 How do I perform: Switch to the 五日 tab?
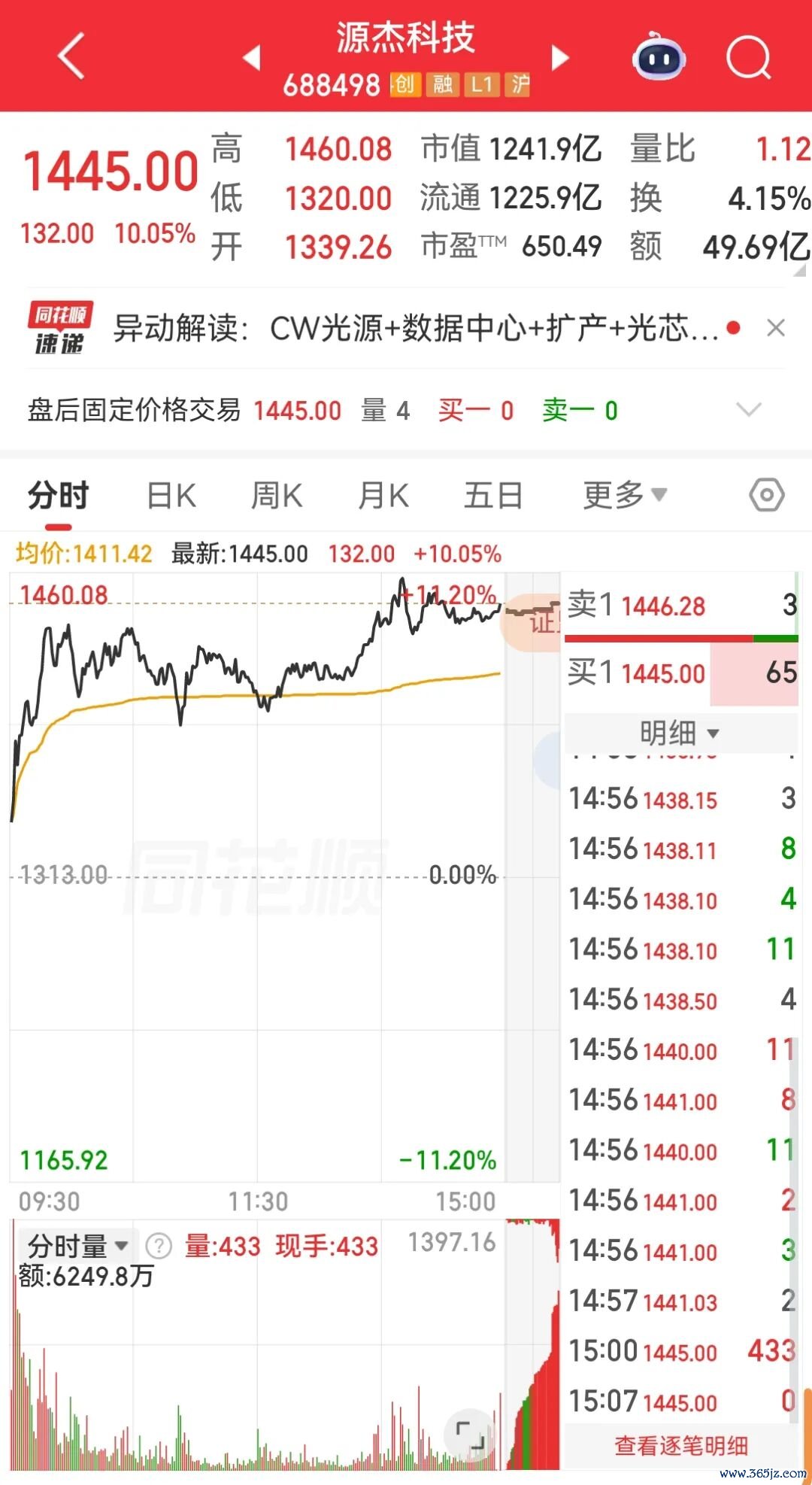pos(493,496)
